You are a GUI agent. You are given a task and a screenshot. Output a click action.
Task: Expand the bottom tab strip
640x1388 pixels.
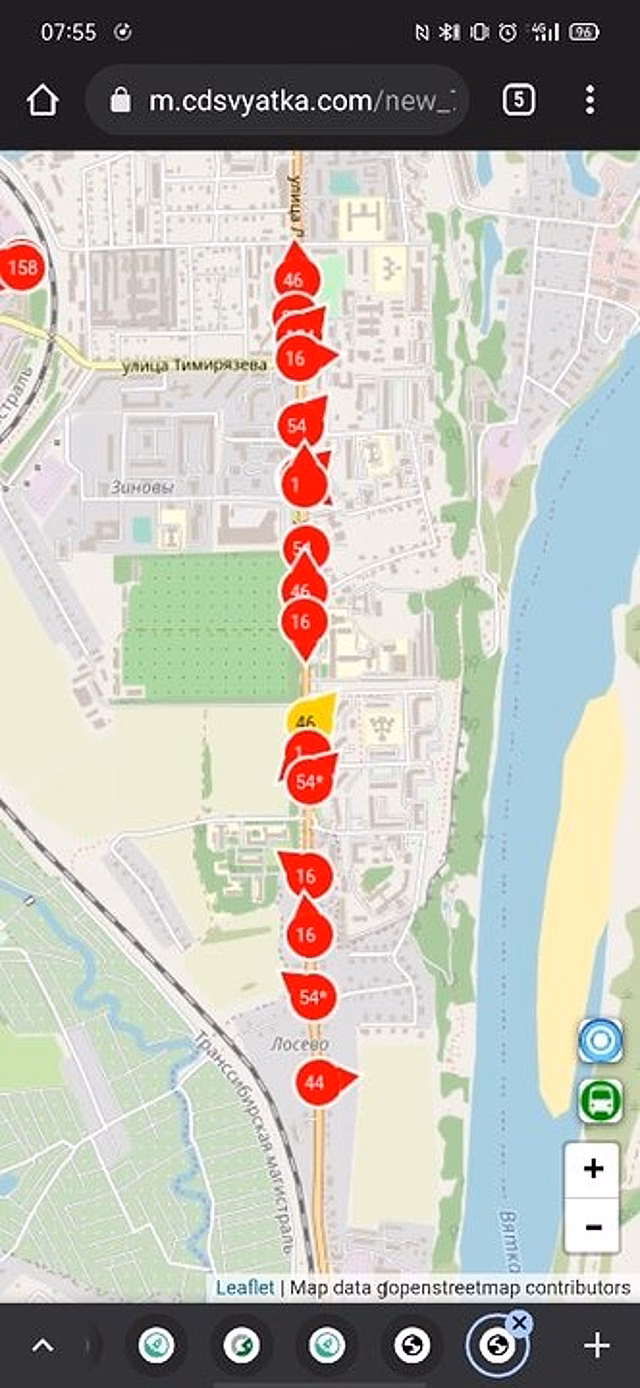(x=42, y=1346)
